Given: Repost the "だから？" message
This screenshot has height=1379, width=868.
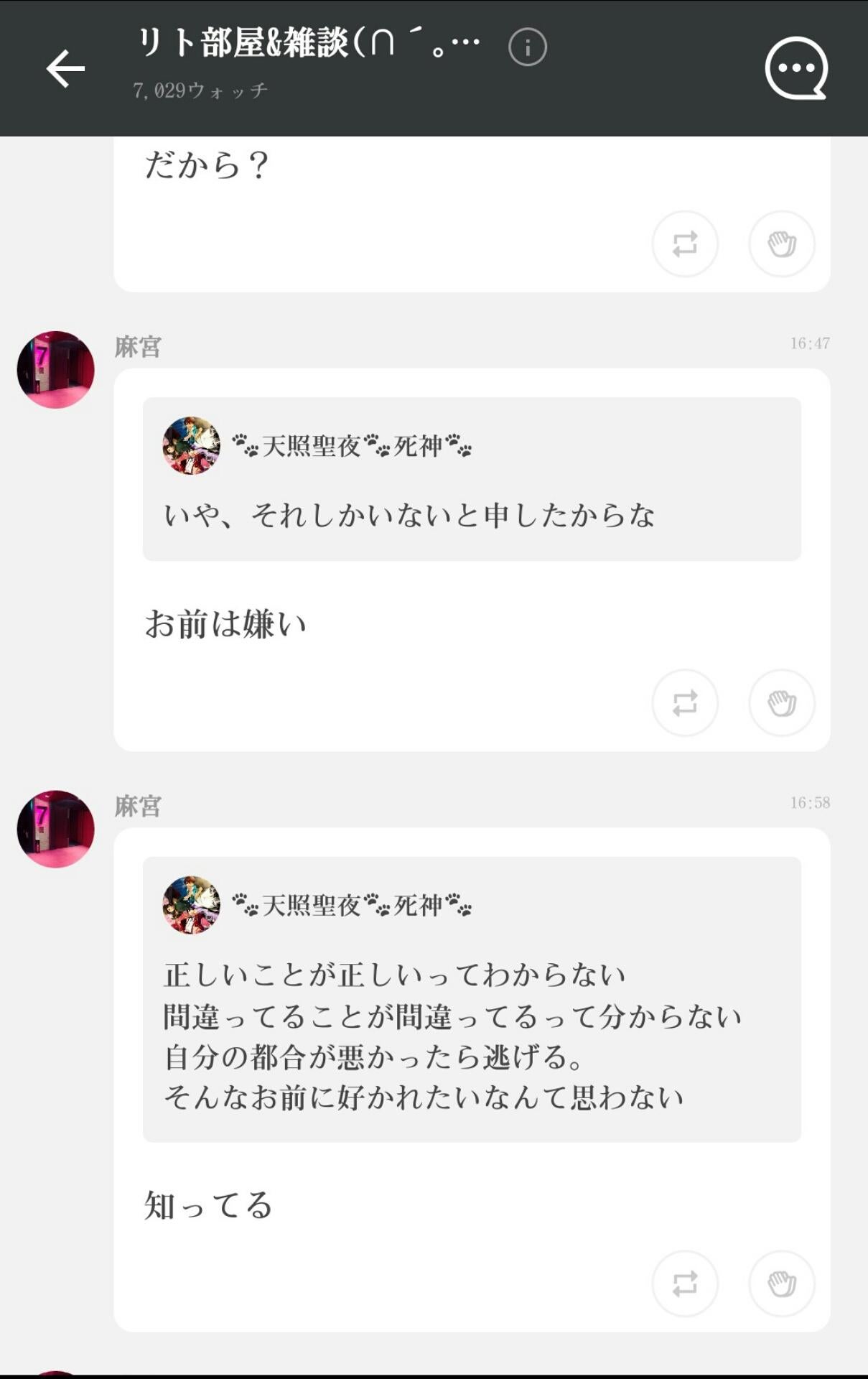Looking at the screenshot, I should coord(685,244).
